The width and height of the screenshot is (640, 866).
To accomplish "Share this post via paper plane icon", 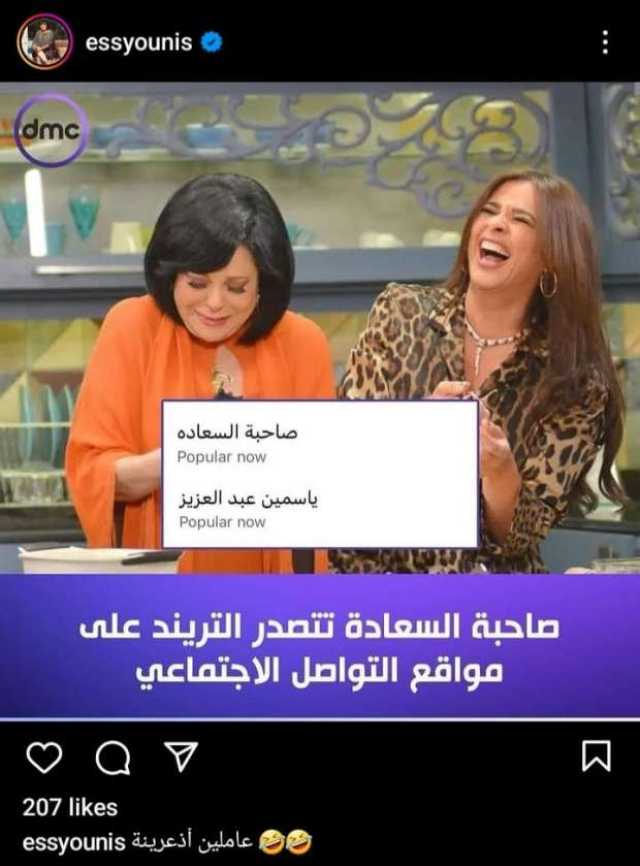I will coord(179,760).
